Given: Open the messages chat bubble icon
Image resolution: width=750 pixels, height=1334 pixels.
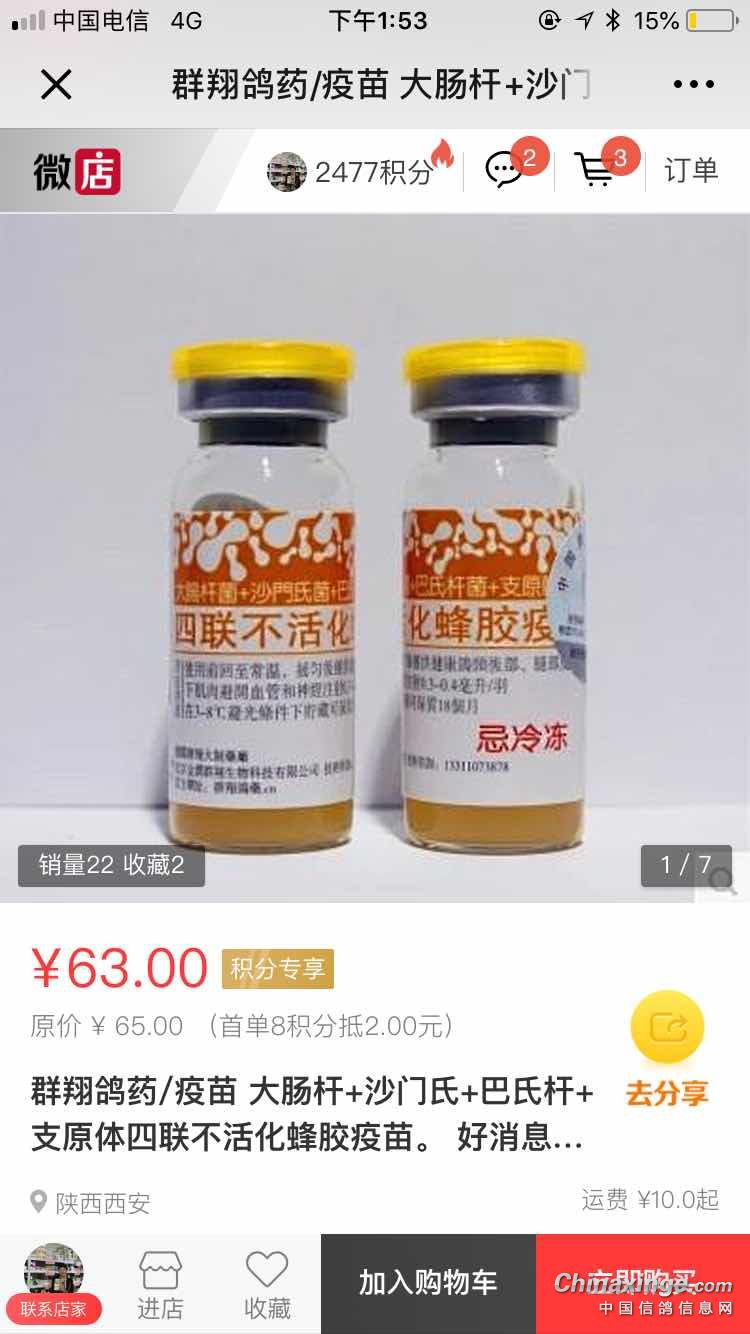Looking at the screenshot, I should [x=506, y=171].
